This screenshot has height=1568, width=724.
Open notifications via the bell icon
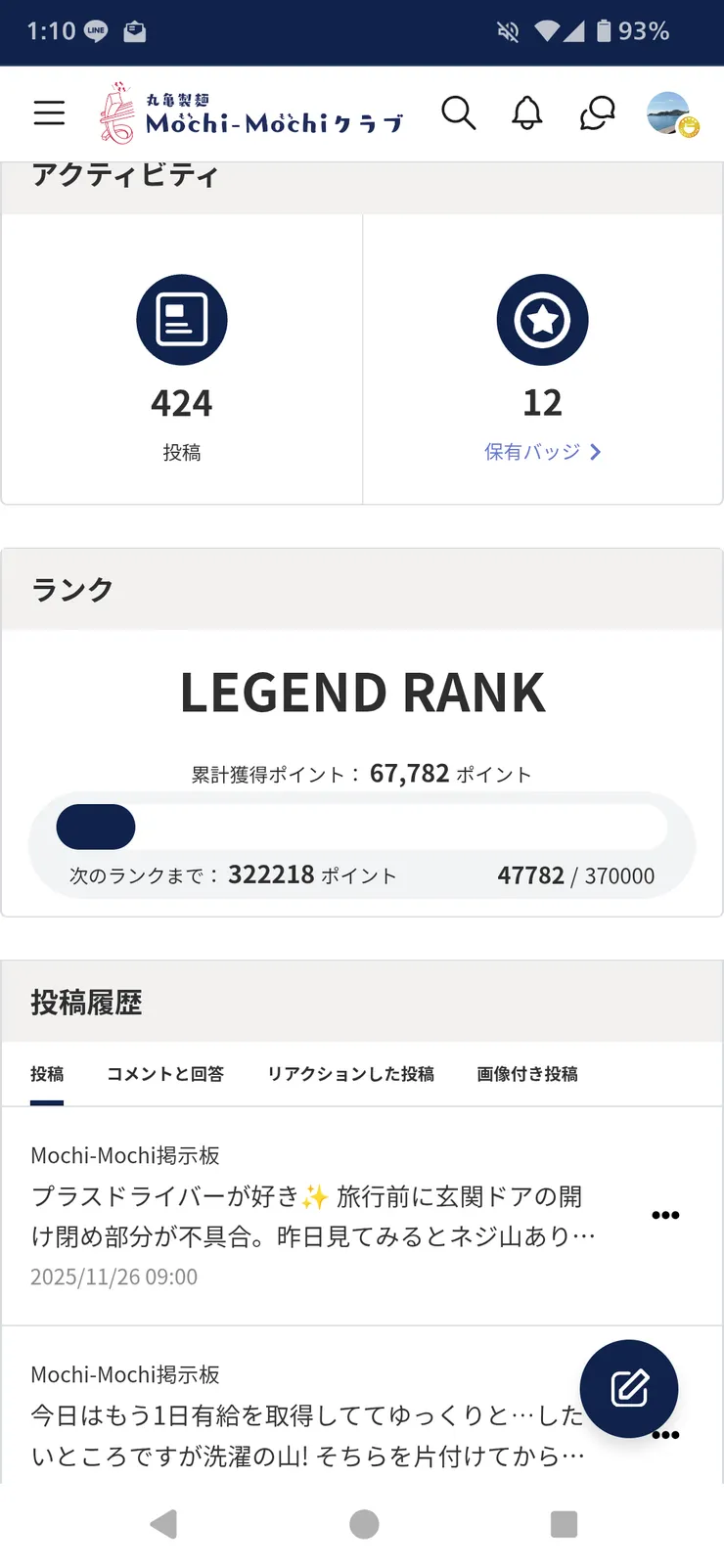coord(526,112)
